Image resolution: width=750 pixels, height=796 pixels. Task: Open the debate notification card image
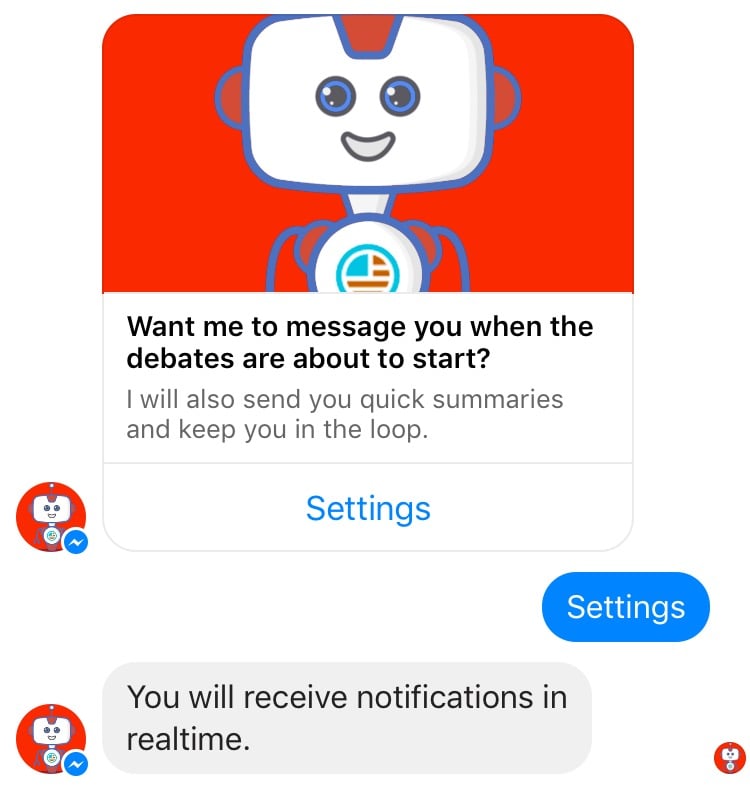(x=368, y=155)
